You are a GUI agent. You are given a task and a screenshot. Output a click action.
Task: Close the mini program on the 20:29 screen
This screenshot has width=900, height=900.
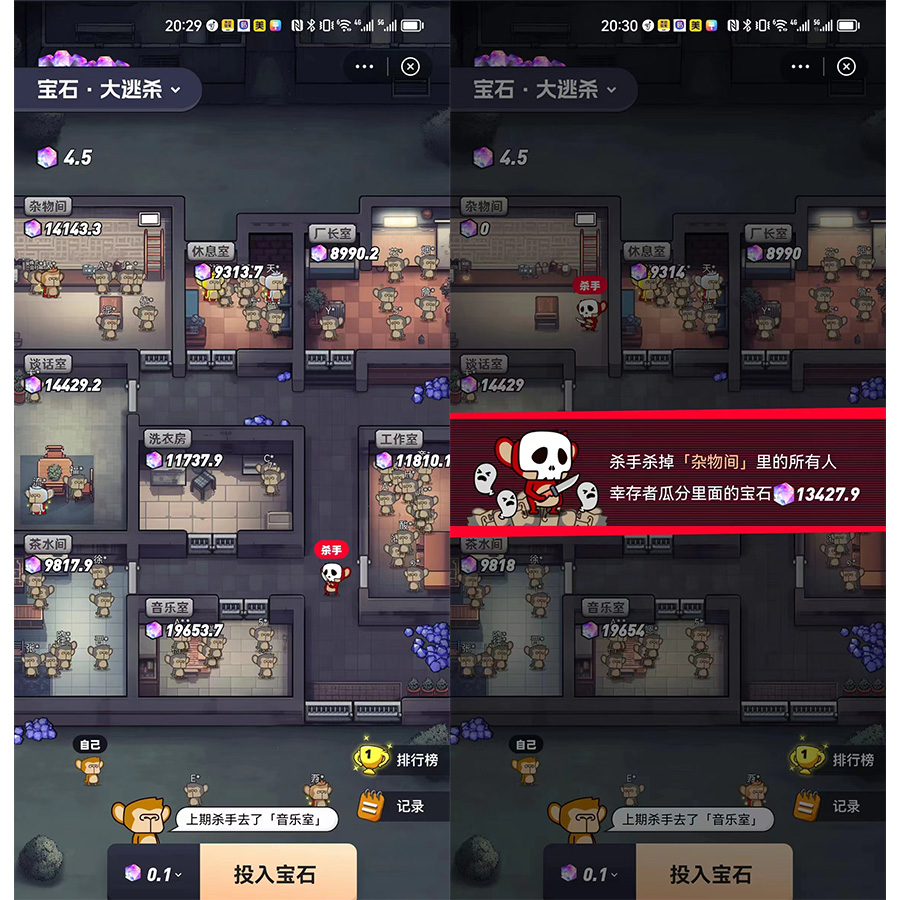click(x=410, y=67)
